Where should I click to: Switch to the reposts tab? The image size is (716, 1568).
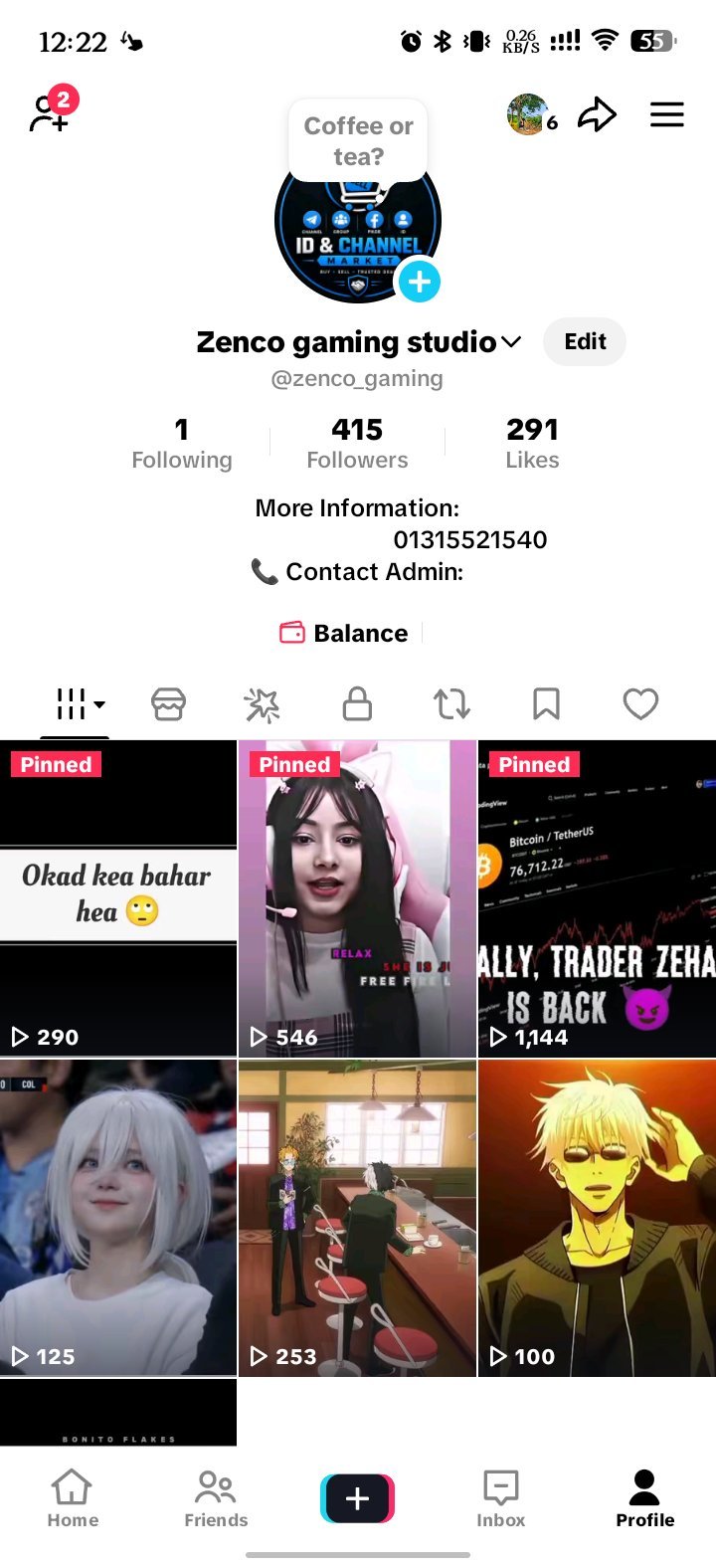point(451,704)
